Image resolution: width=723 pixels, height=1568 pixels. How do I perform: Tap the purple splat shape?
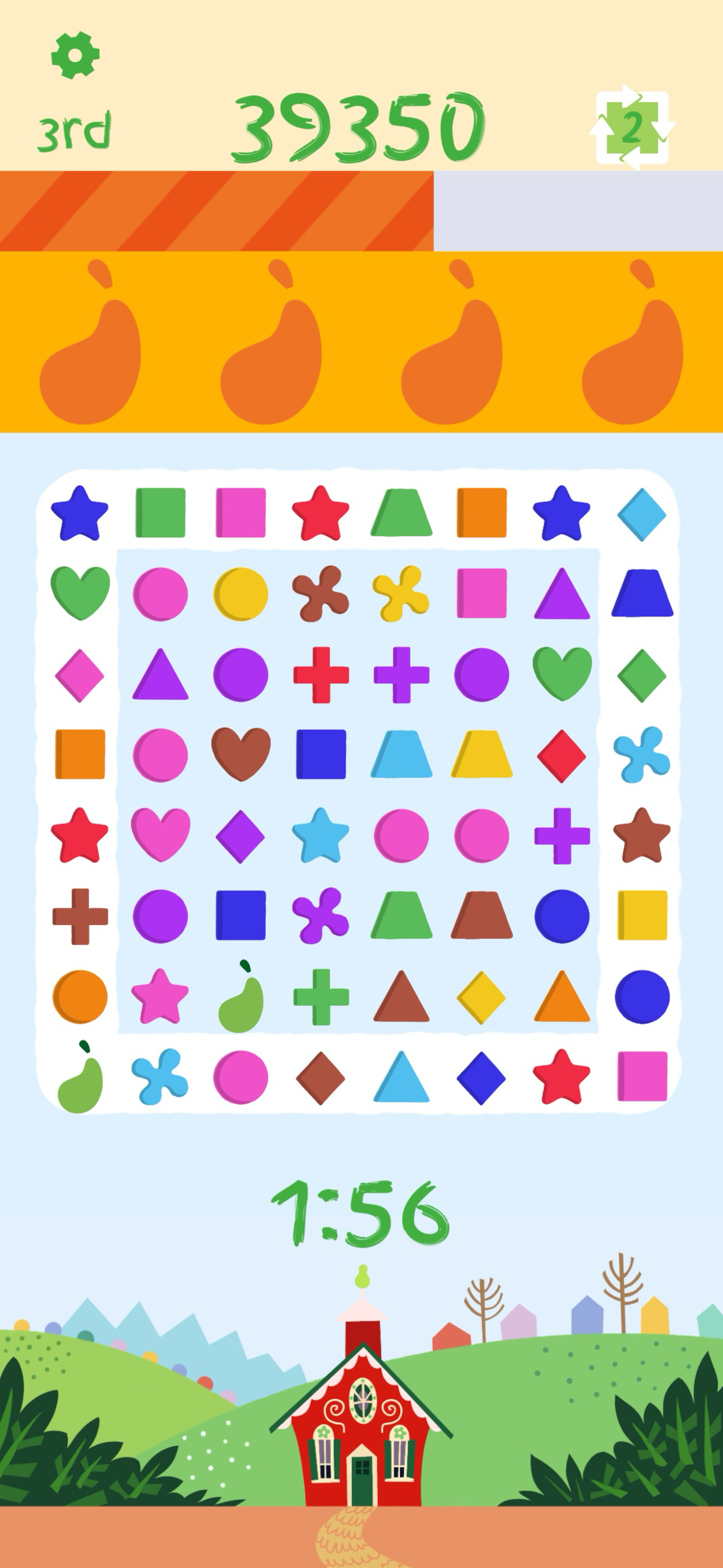coord(321,915)
